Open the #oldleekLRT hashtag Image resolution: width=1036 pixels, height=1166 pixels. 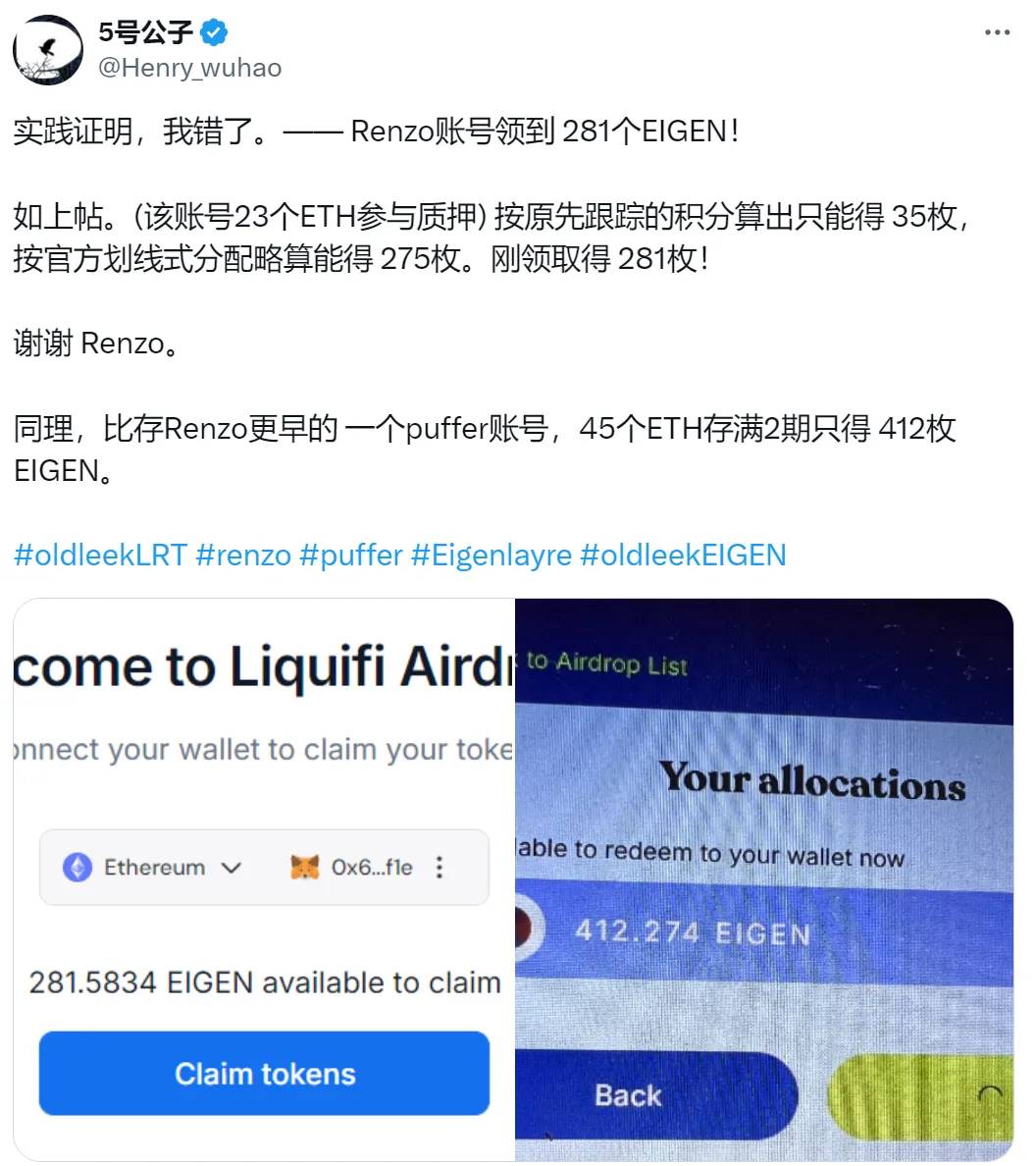(100, 556)
